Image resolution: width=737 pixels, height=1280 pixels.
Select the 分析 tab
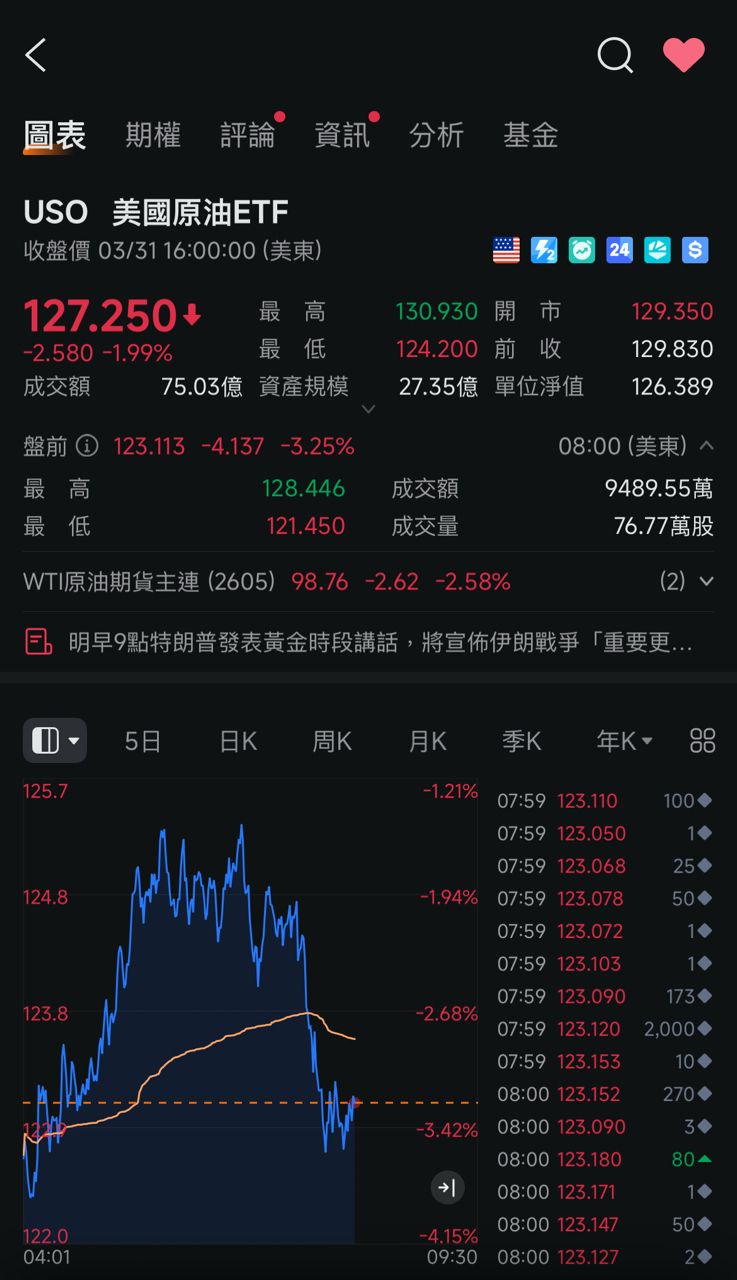pos(436,135)
